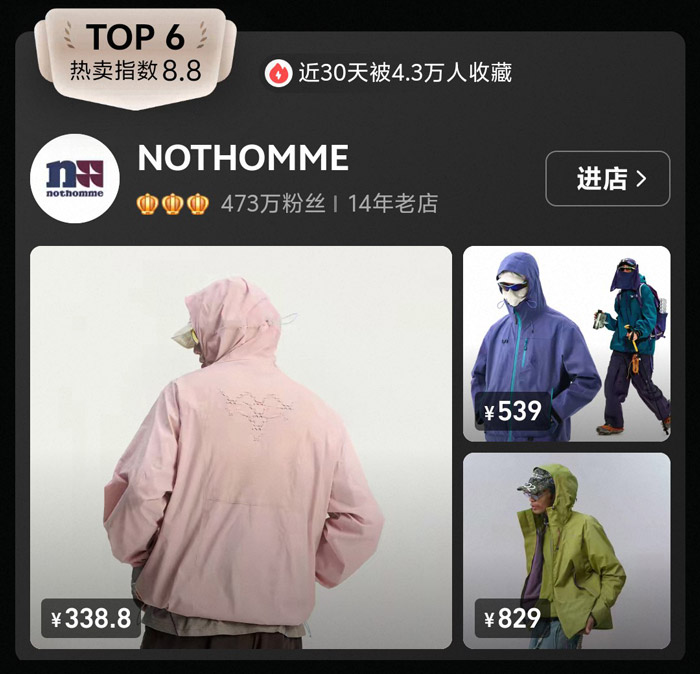Open the green jacket priced ¥829
This screenshot has height=674, width=700.
(x=566, y=550)
